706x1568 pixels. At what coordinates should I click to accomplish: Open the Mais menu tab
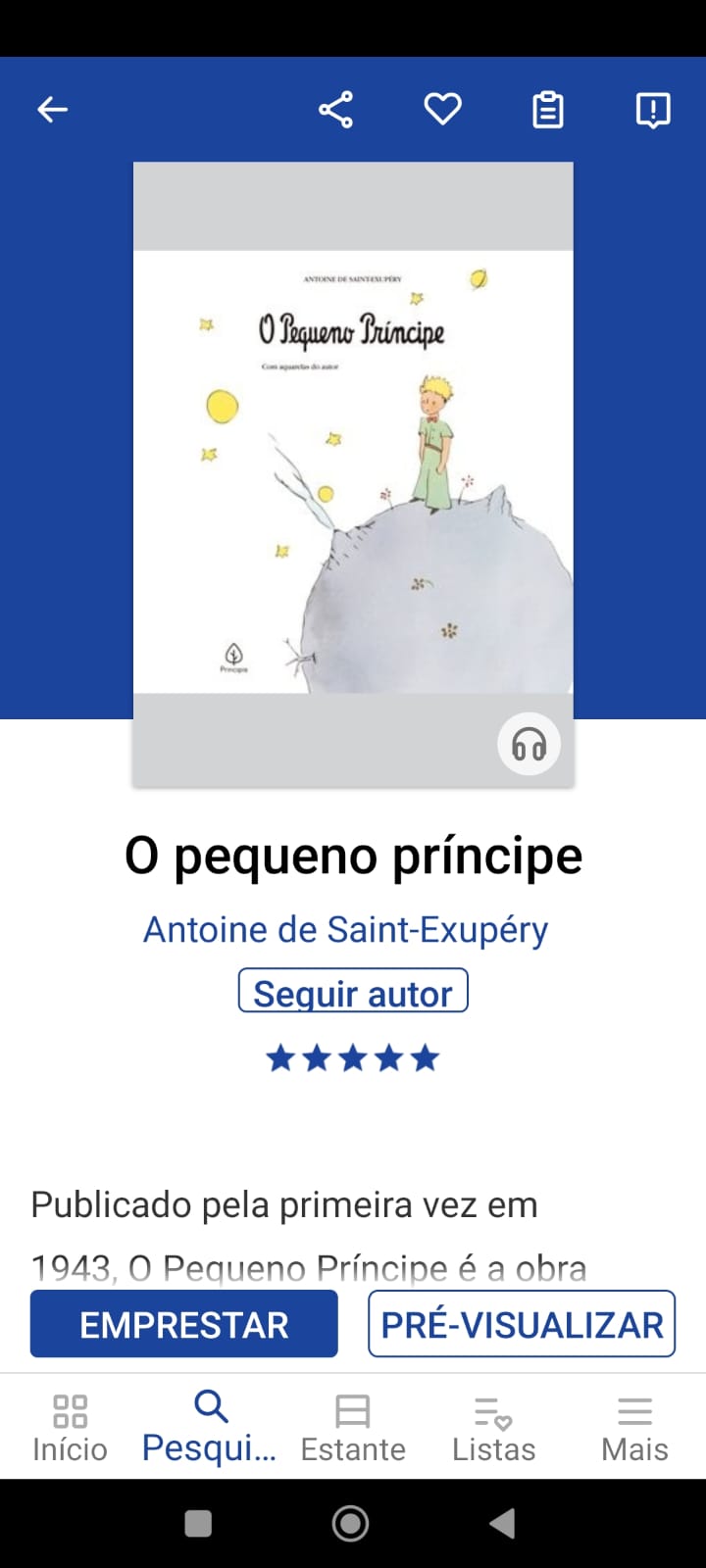coord(634,1429)
